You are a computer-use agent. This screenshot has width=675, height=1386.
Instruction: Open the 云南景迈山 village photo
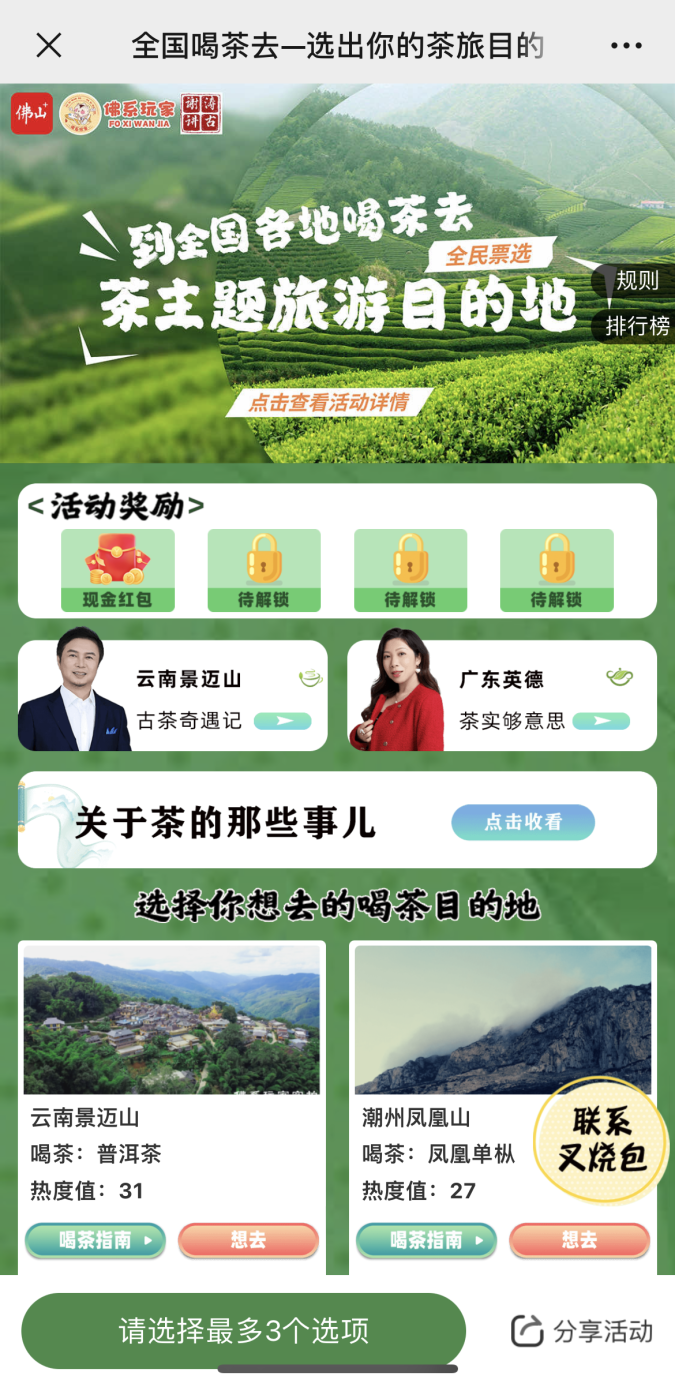(172, 1020)
